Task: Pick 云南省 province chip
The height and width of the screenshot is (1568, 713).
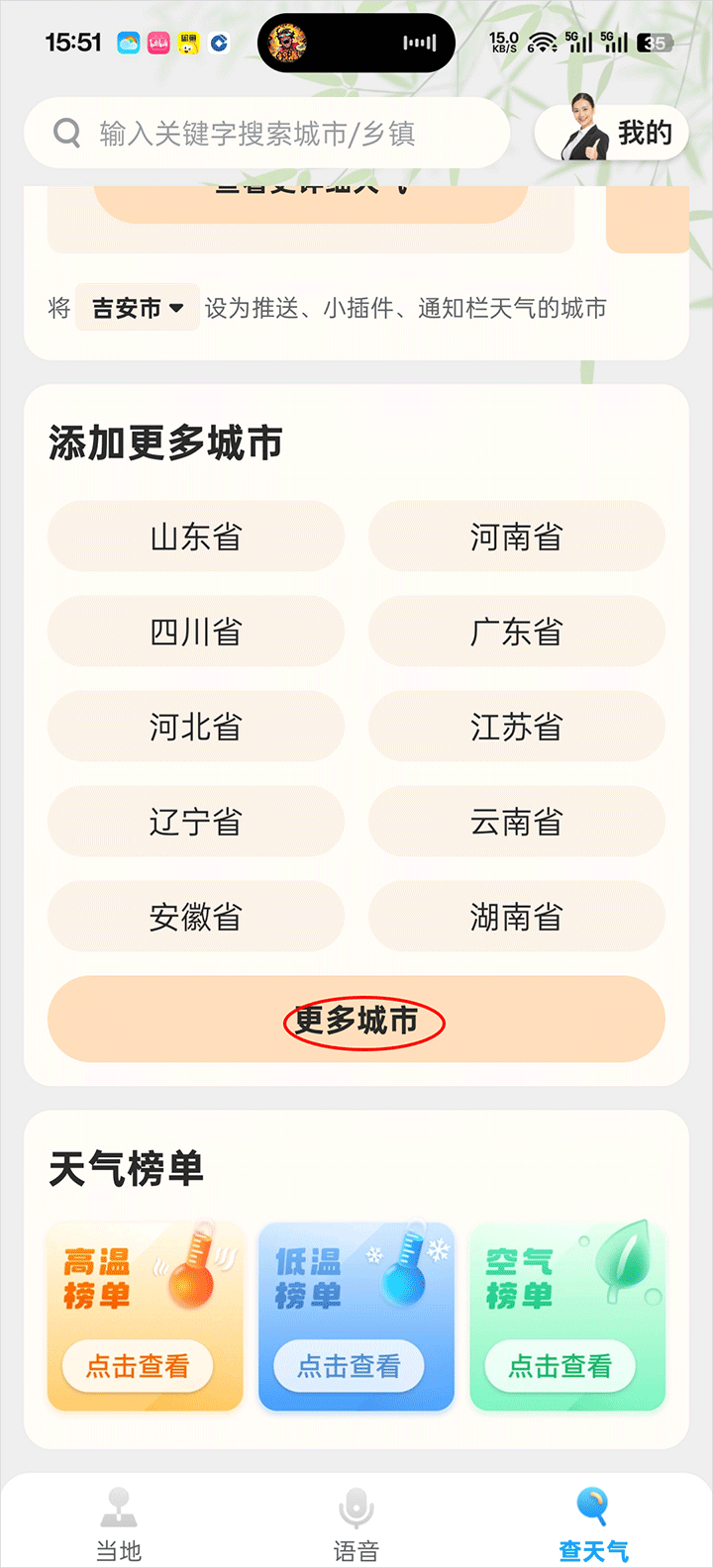Action: click(x=516, y=822)
